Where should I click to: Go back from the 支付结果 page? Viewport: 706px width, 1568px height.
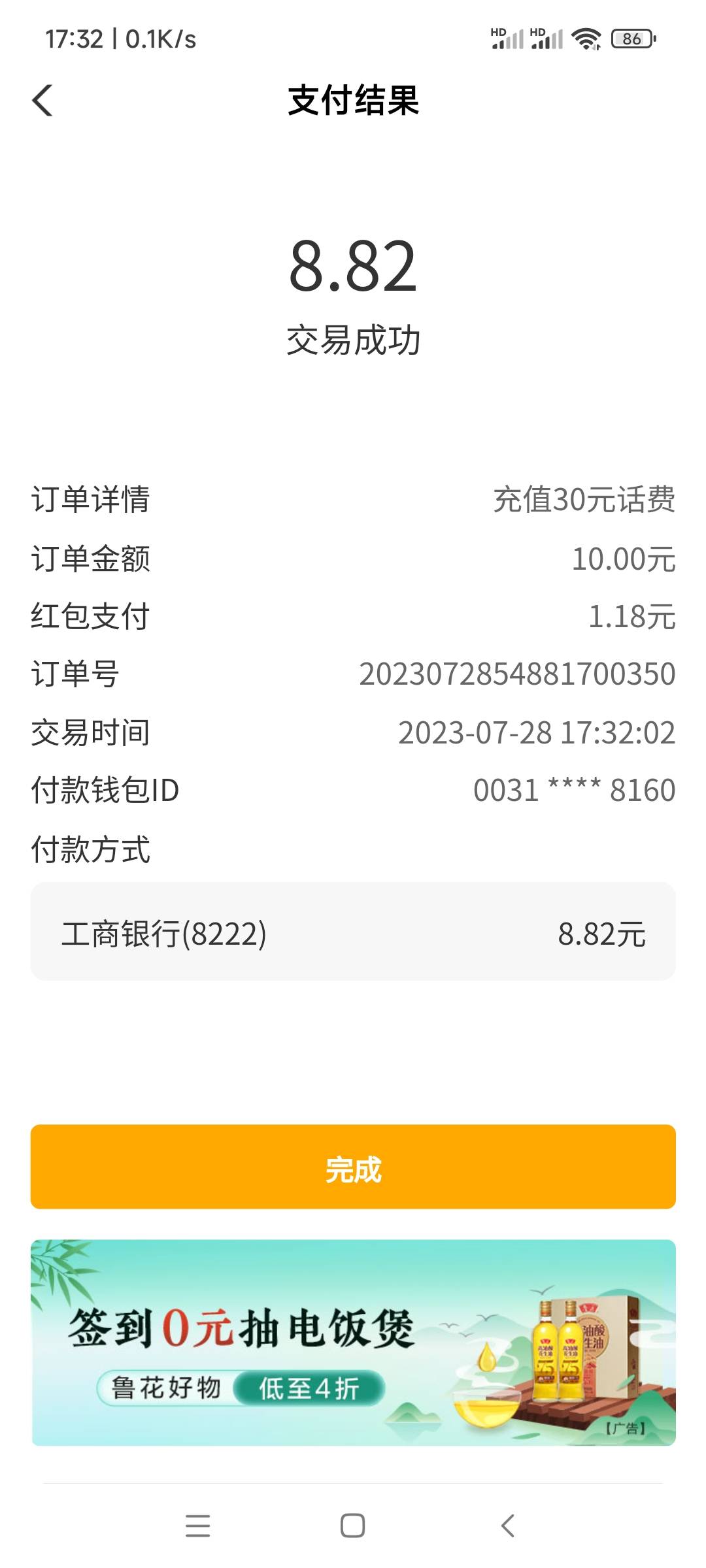pyautogui.click(x=42, y=101)
